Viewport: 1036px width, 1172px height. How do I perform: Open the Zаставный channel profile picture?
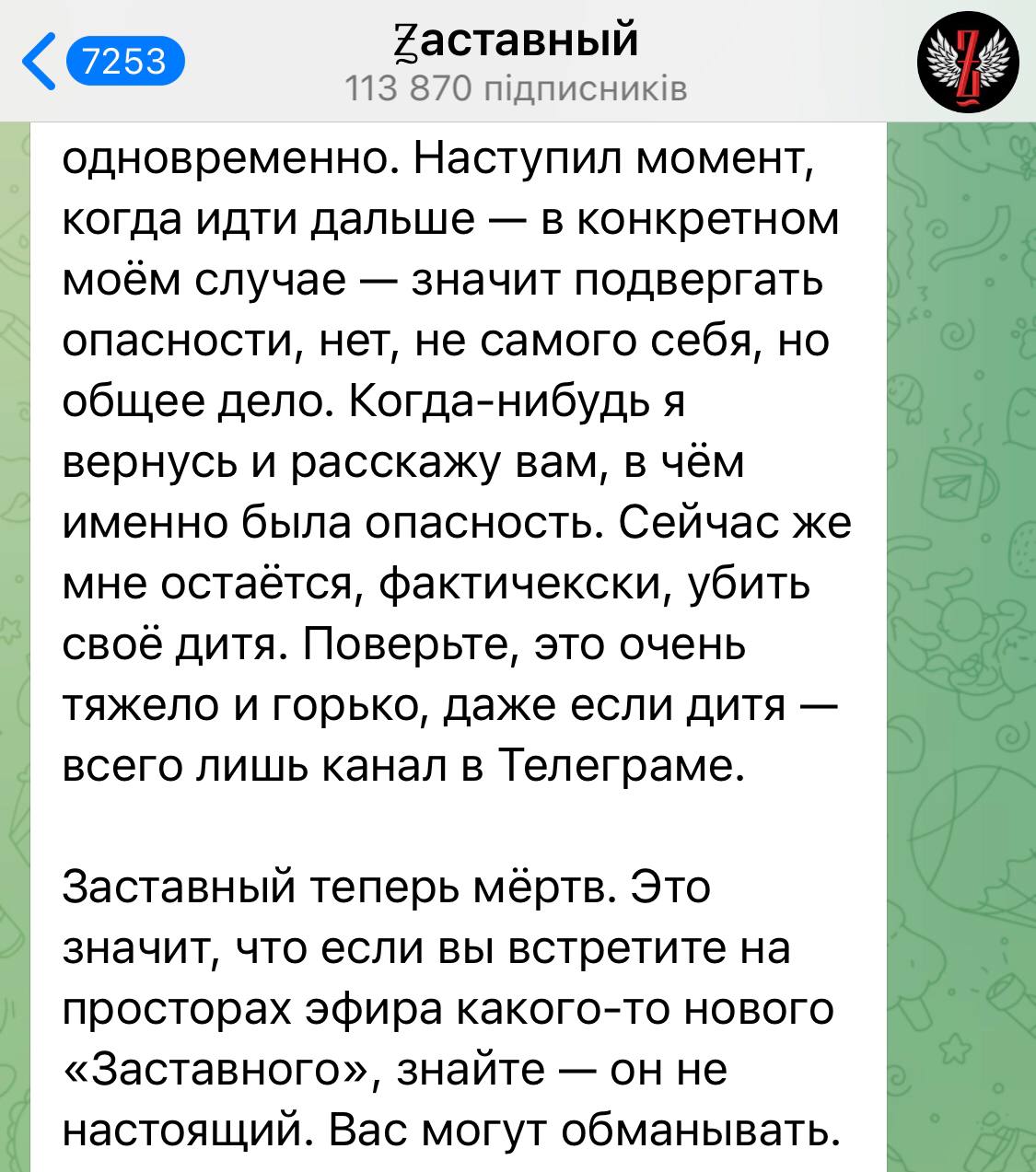967,61
